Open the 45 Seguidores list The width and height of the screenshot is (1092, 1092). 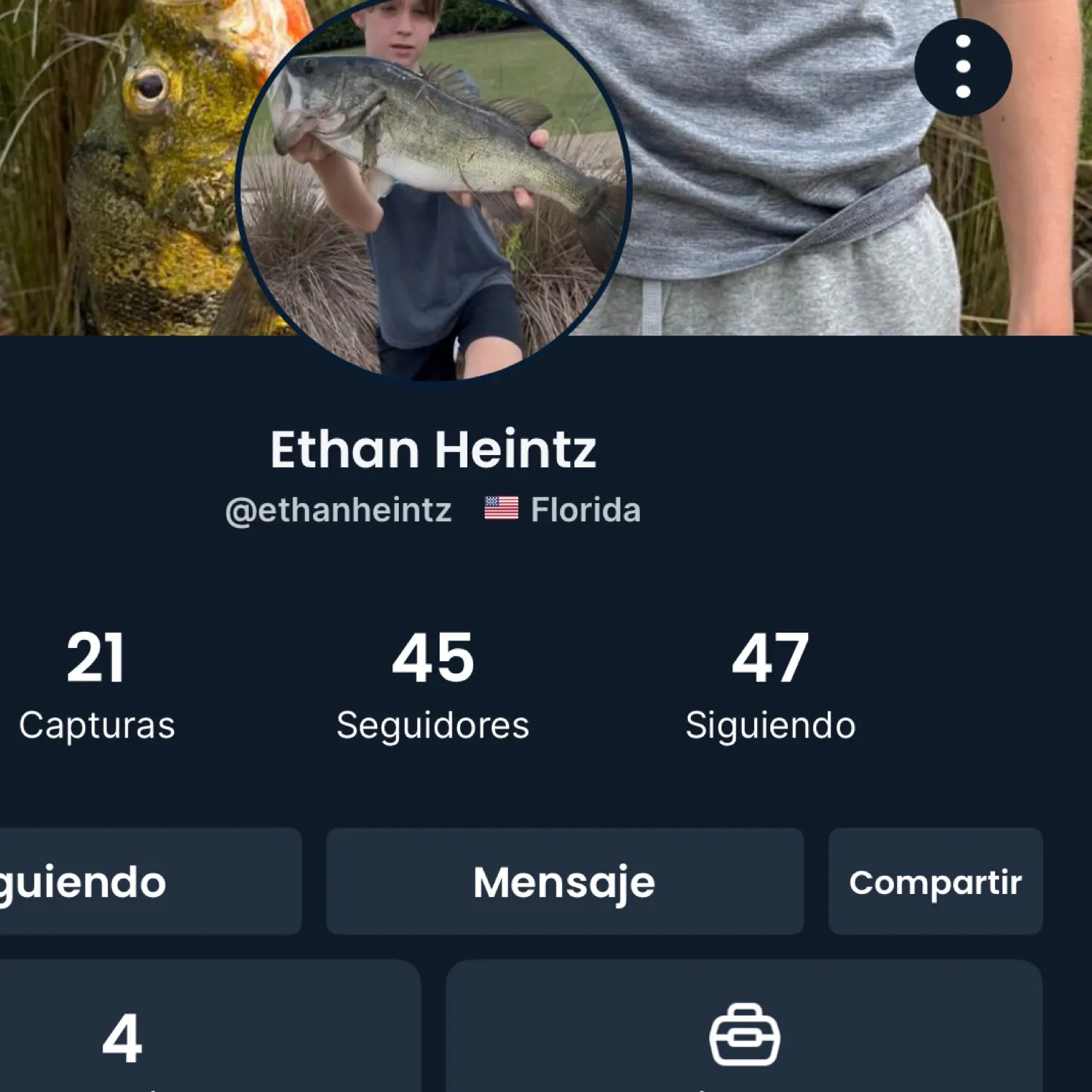pos(432,686)
